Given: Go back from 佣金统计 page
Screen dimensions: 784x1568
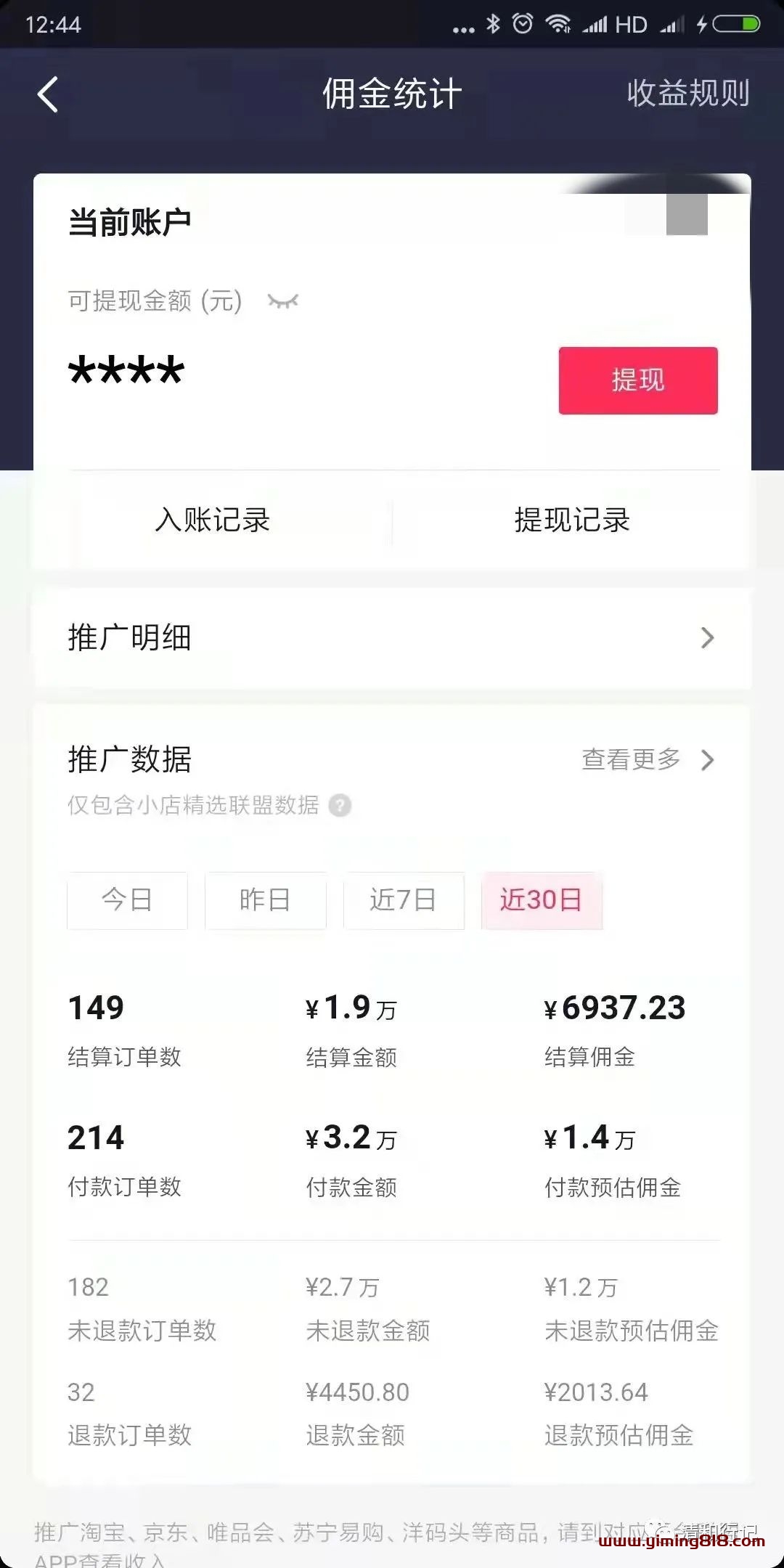Looking at the screenshot, I should (48, 95).
